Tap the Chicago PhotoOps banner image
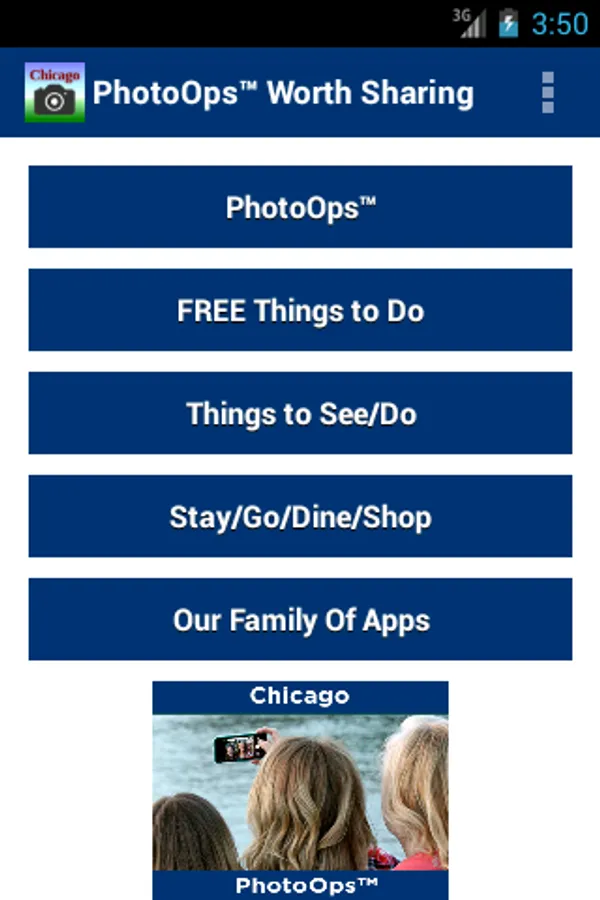Screen dimensions: 600x900 tap(300, 790)
